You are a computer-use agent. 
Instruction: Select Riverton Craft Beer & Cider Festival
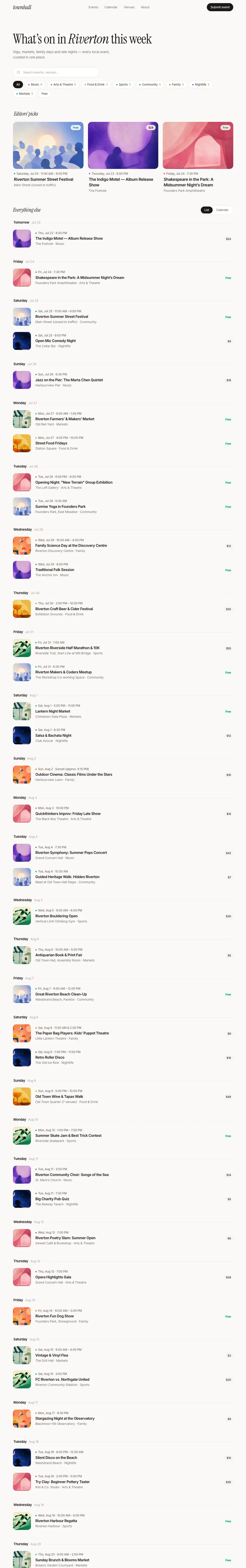[x=122, y=609]
